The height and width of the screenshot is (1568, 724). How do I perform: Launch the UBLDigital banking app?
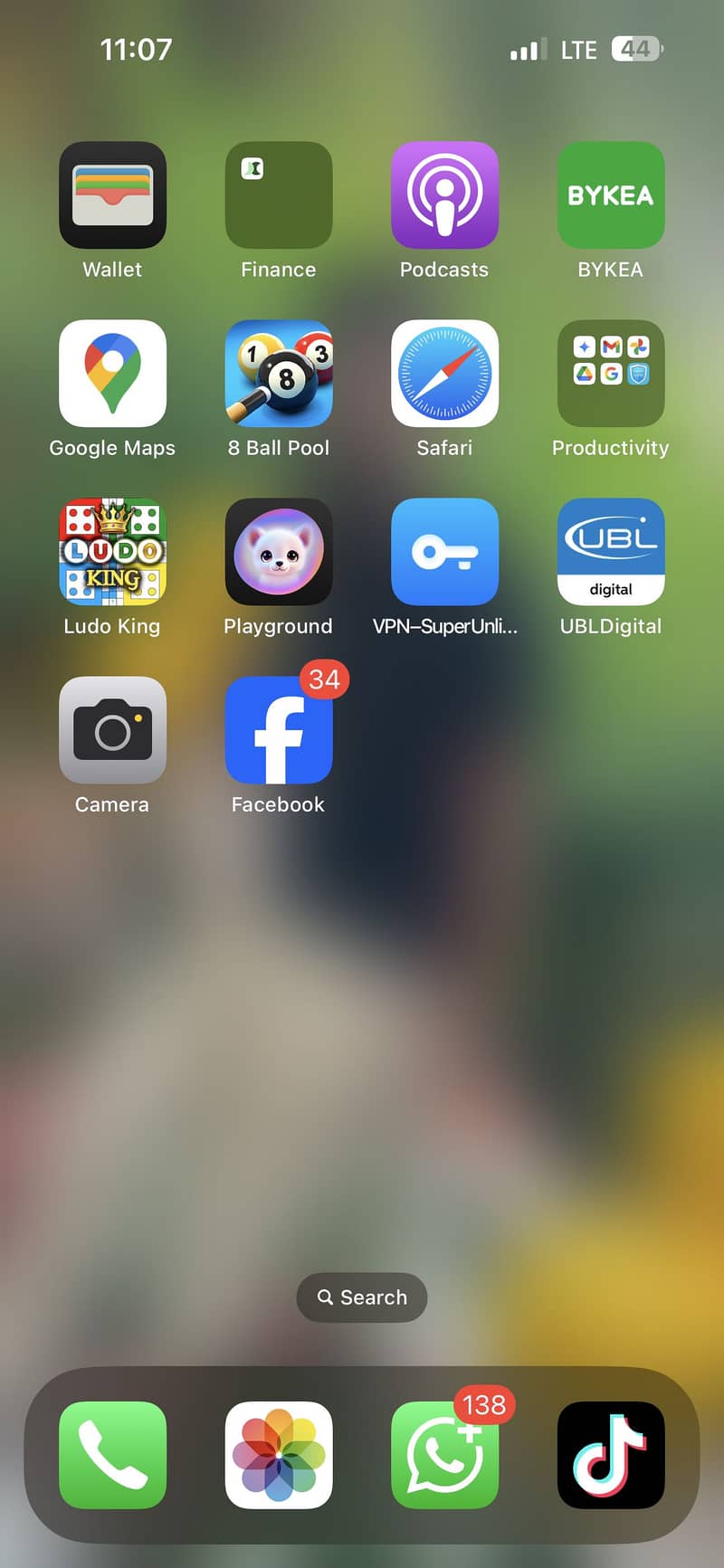[611, 551]
